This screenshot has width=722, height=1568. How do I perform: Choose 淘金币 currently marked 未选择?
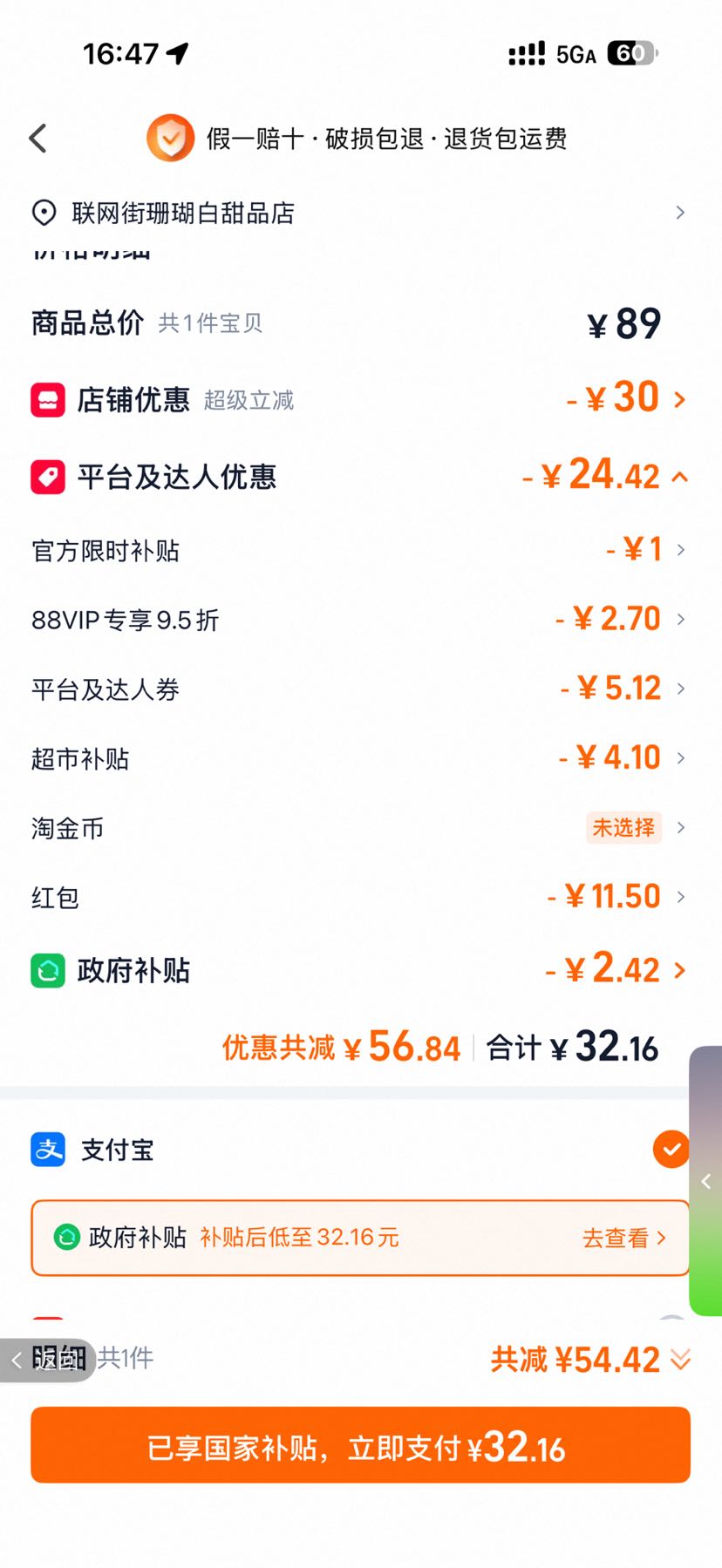[360, 827]
